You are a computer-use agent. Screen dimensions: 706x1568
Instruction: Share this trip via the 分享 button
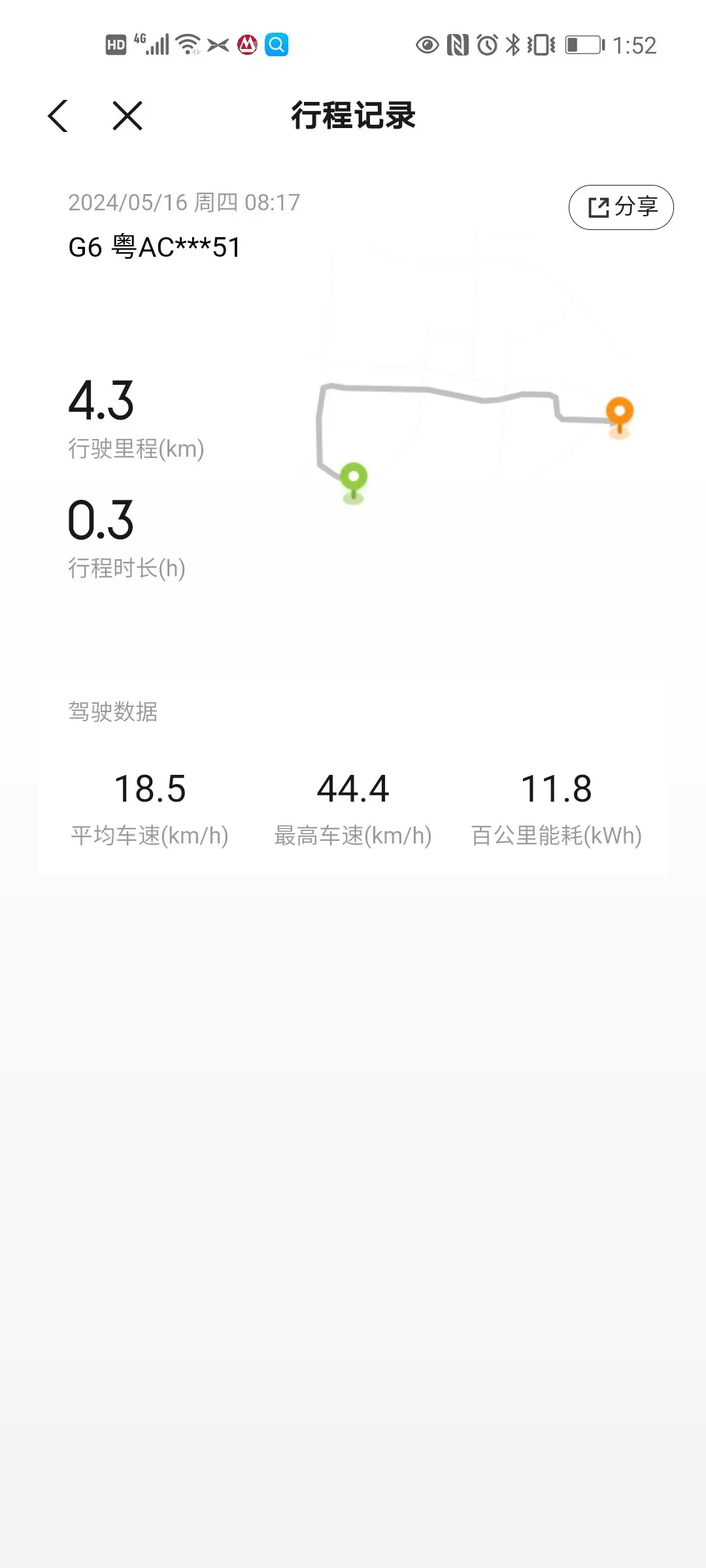point(621,208)
